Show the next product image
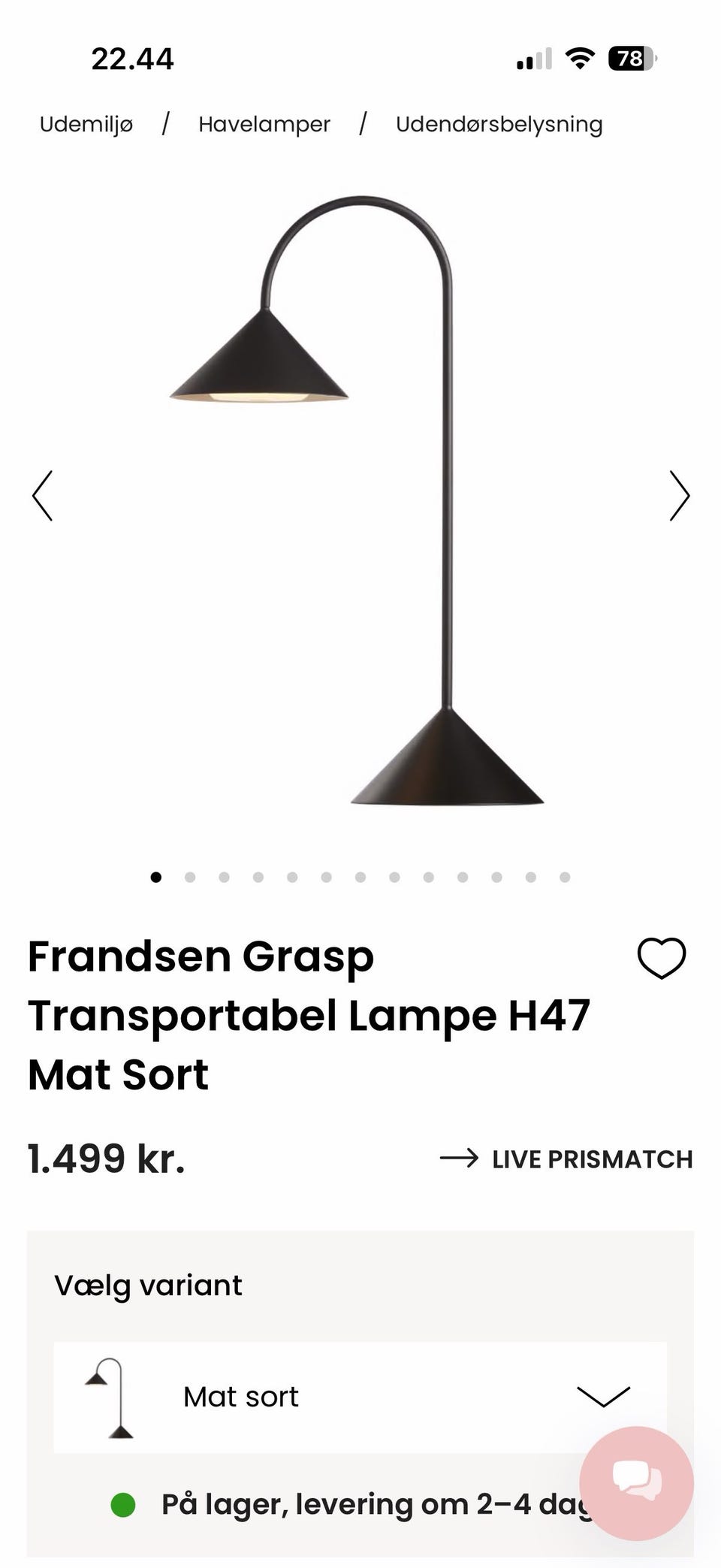 coord(680,495)
